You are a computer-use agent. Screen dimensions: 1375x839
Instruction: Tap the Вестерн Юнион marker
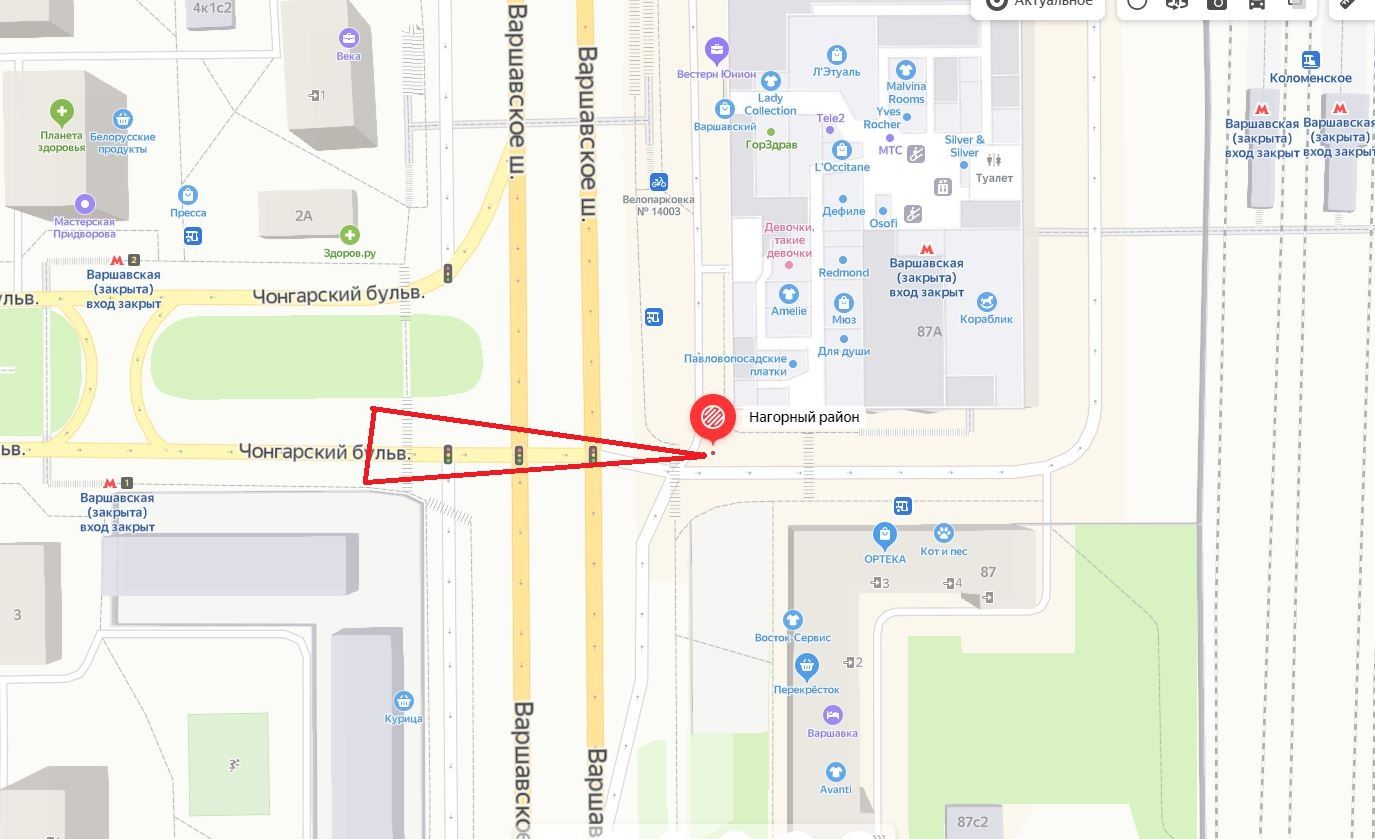(x=716, y=50)
